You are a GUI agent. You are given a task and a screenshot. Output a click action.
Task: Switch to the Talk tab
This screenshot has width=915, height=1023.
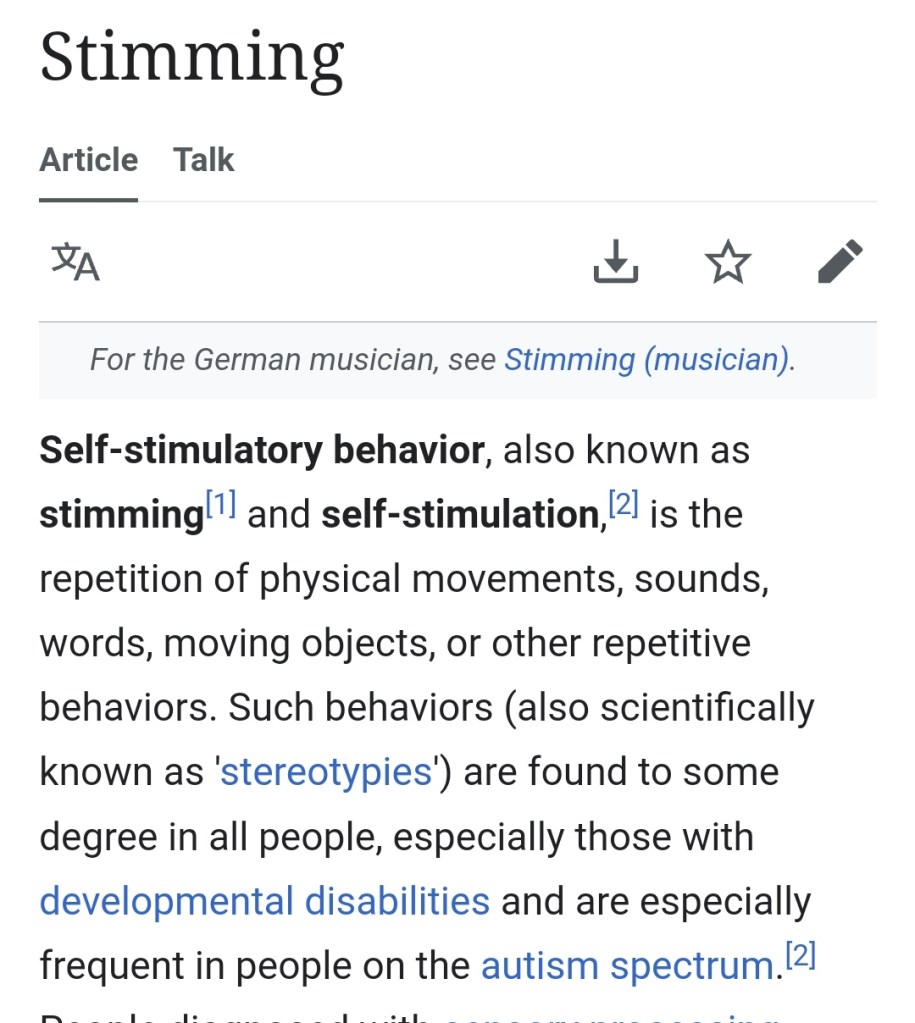coord(203,160)
